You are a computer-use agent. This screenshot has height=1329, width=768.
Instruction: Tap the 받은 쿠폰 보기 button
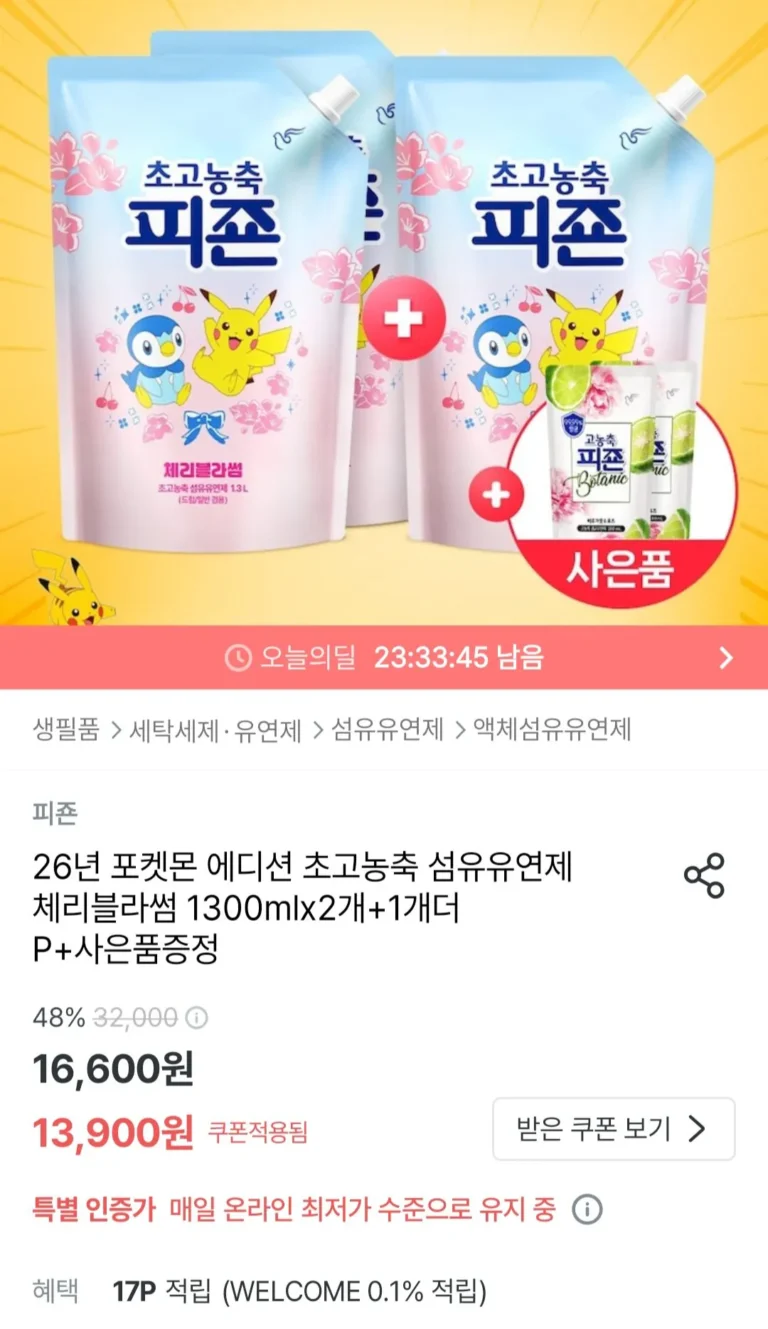(613, 1129)
